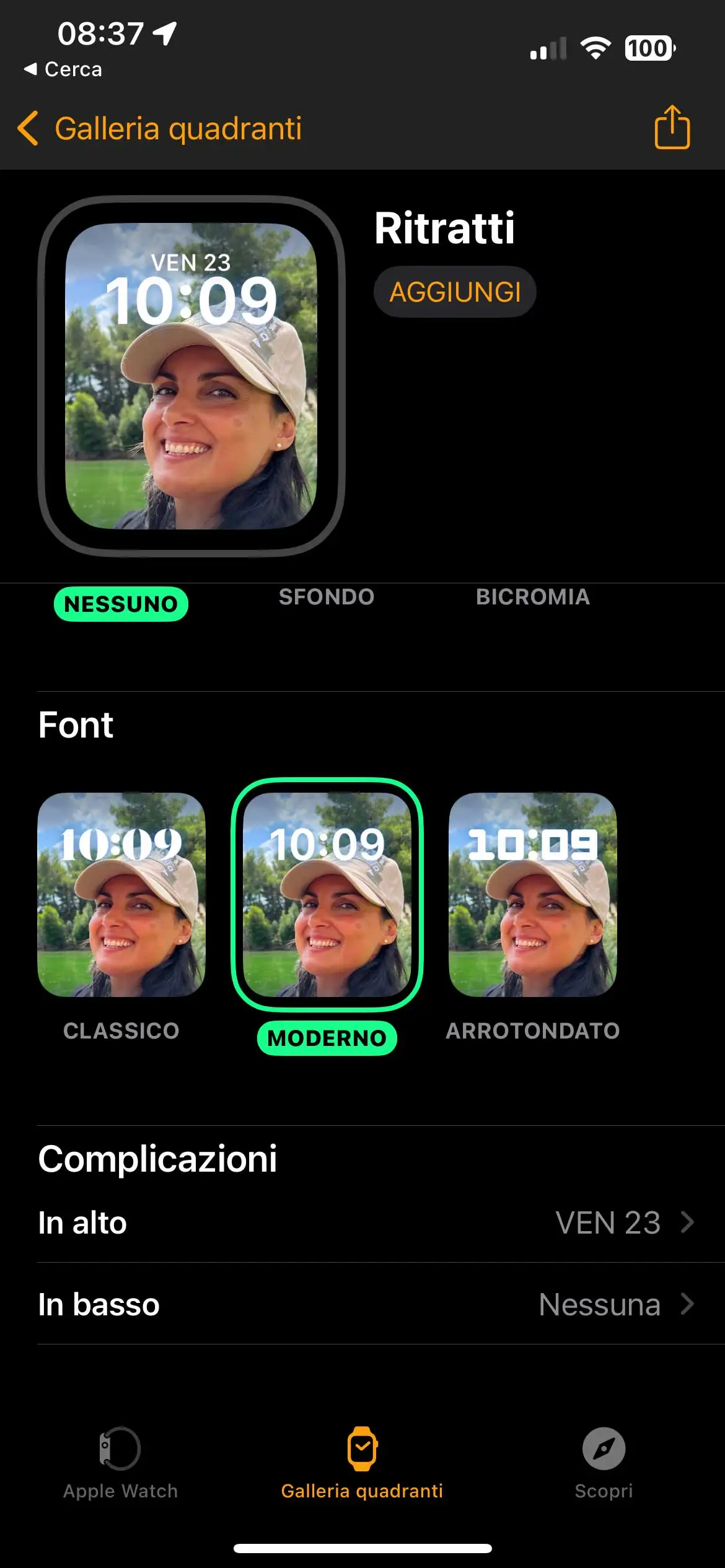This screenshot has width=725, height=1568.
Task: Open the In basso complication setting
Action: [x=362, y=1304]
